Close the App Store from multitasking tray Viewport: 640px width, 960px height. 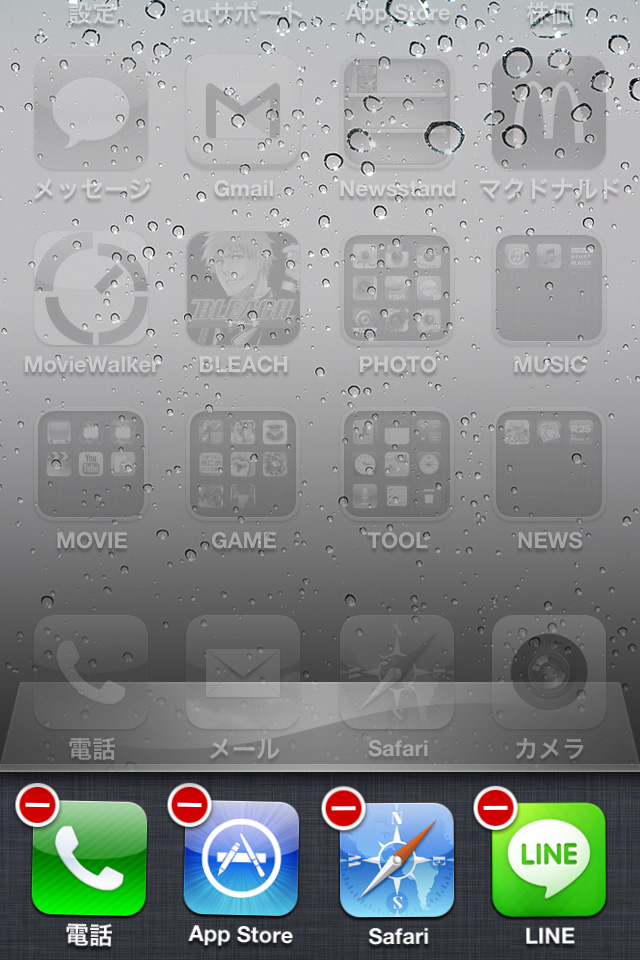click(189, 805)
